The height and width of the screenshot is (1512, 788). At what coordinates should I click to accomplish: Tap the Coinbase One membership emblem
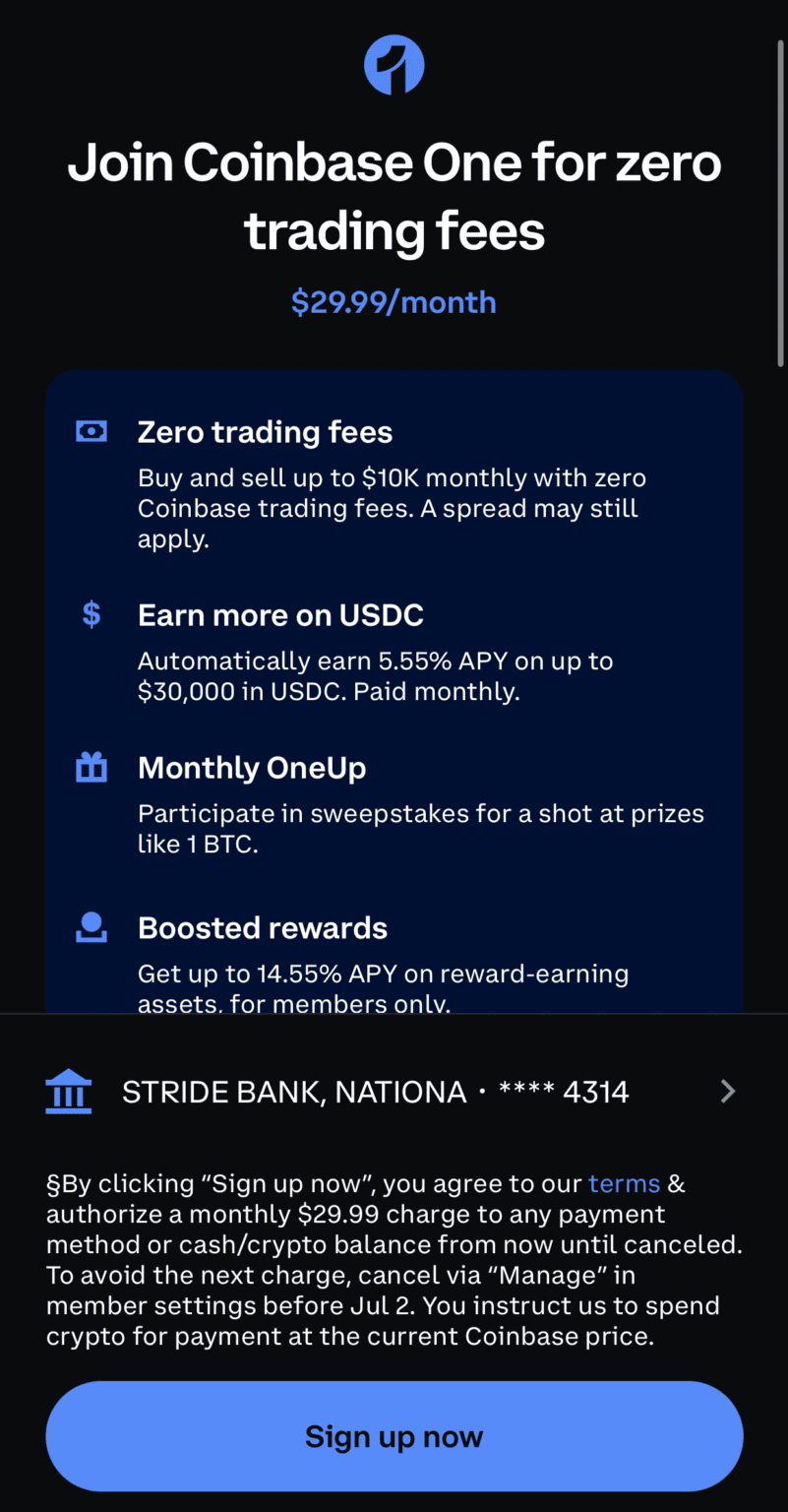(394, 64)
